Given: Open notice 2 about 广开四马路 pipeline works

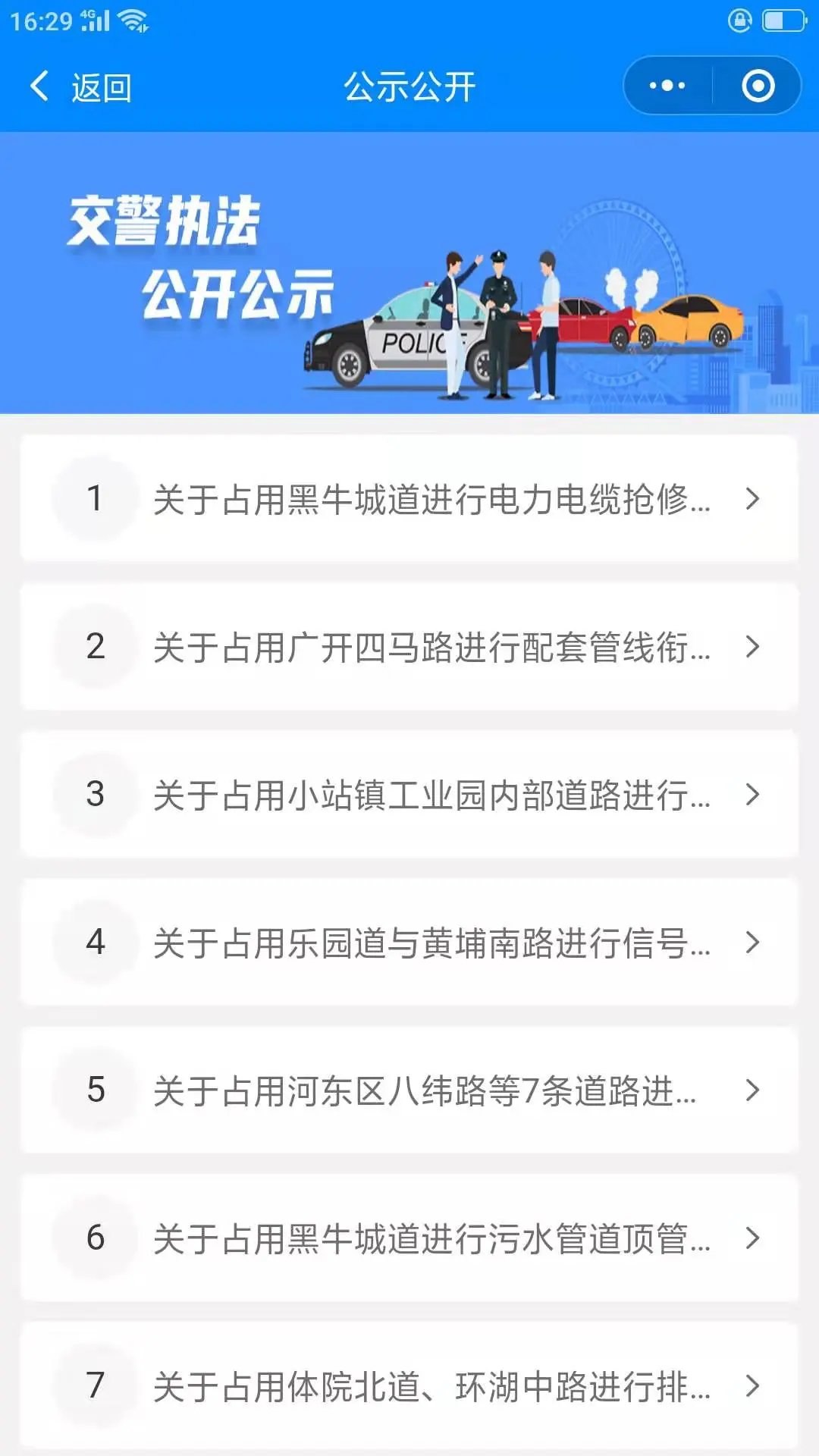Looking at the screenshot, I should pos(409,647).
